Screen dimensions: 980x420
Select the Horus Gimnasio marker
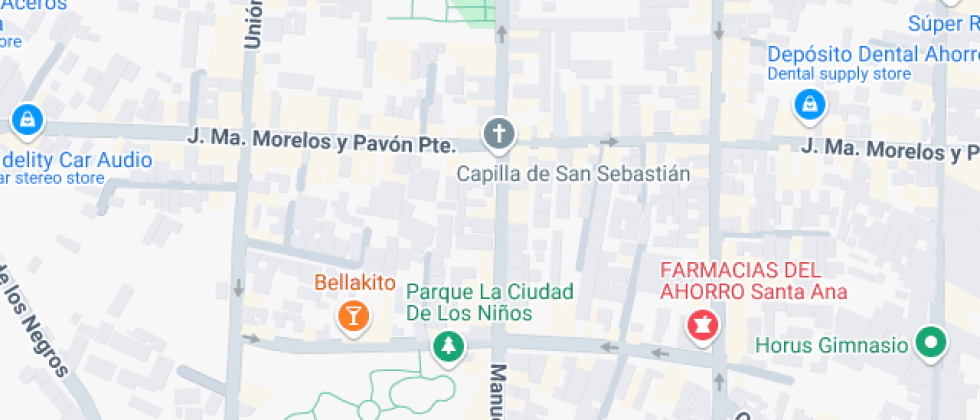coord(933,344)
